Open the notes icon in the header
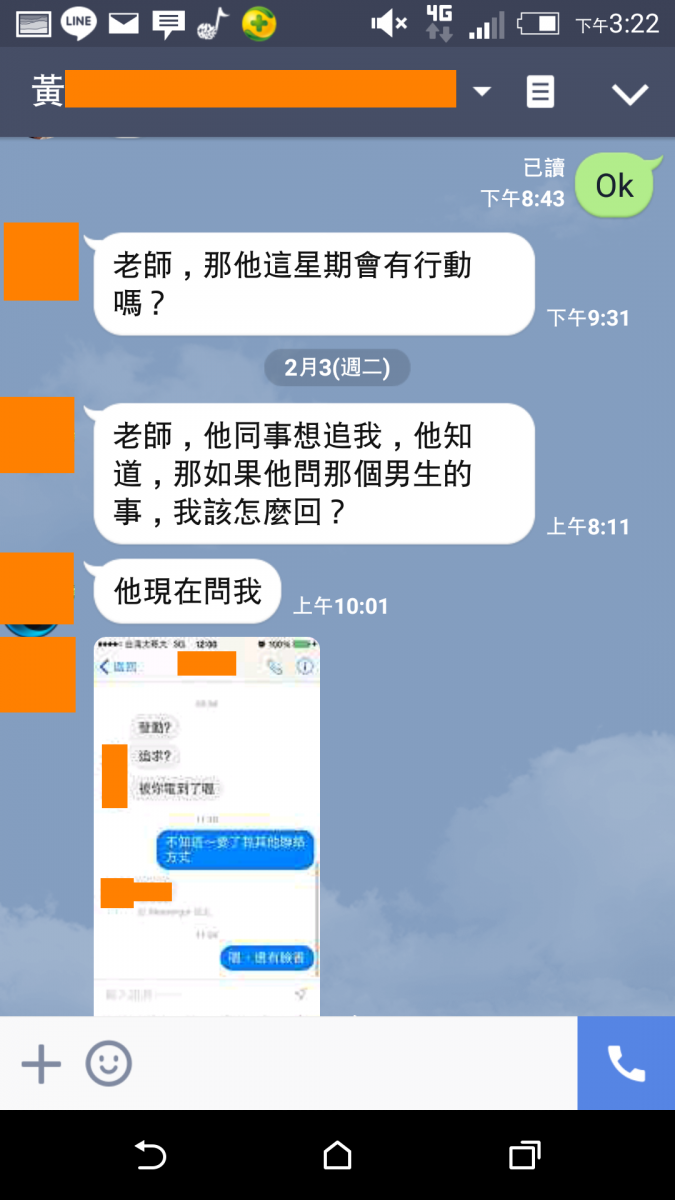The width and height of the screenshot is (675, 1200). point(540,93)
